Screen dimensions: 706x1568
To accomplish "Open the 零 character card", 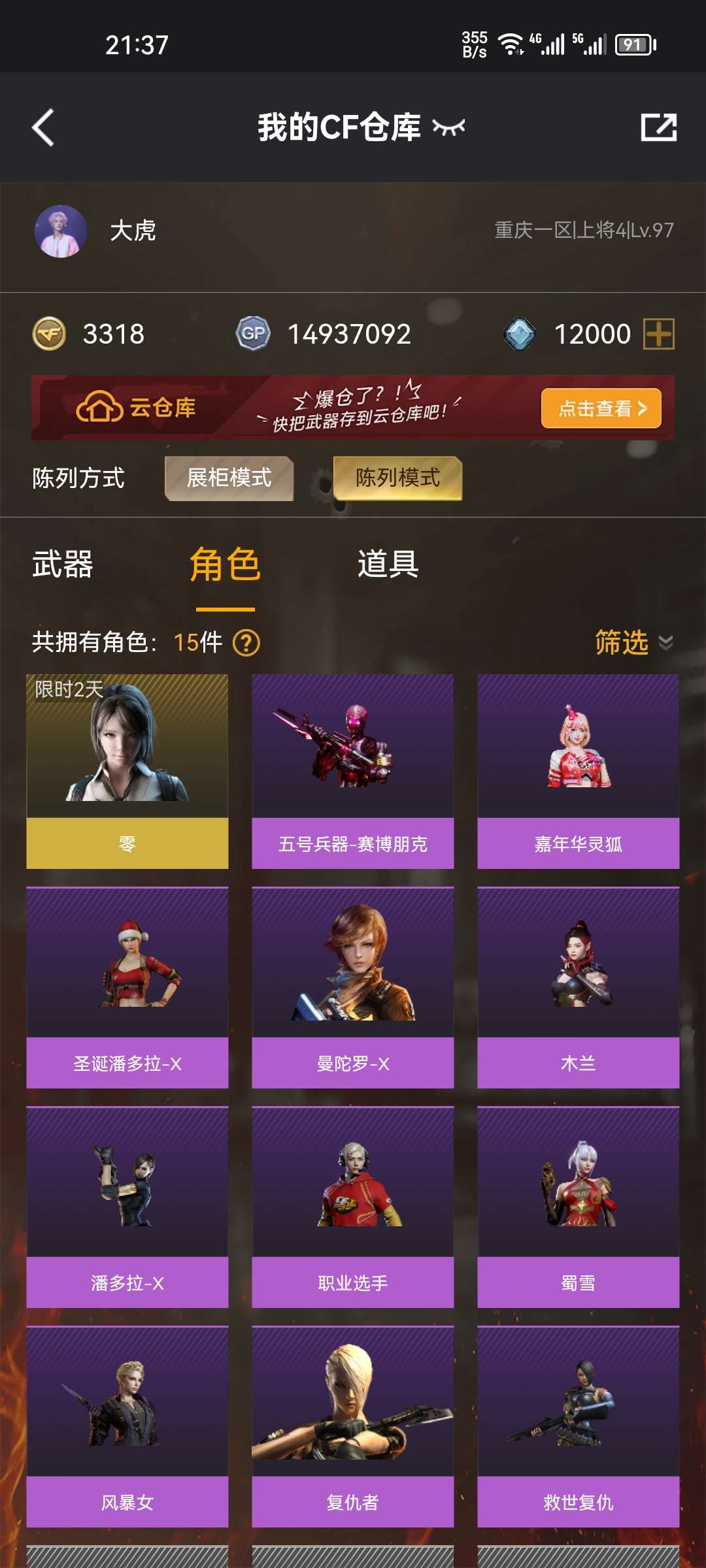I will (127, 771).
